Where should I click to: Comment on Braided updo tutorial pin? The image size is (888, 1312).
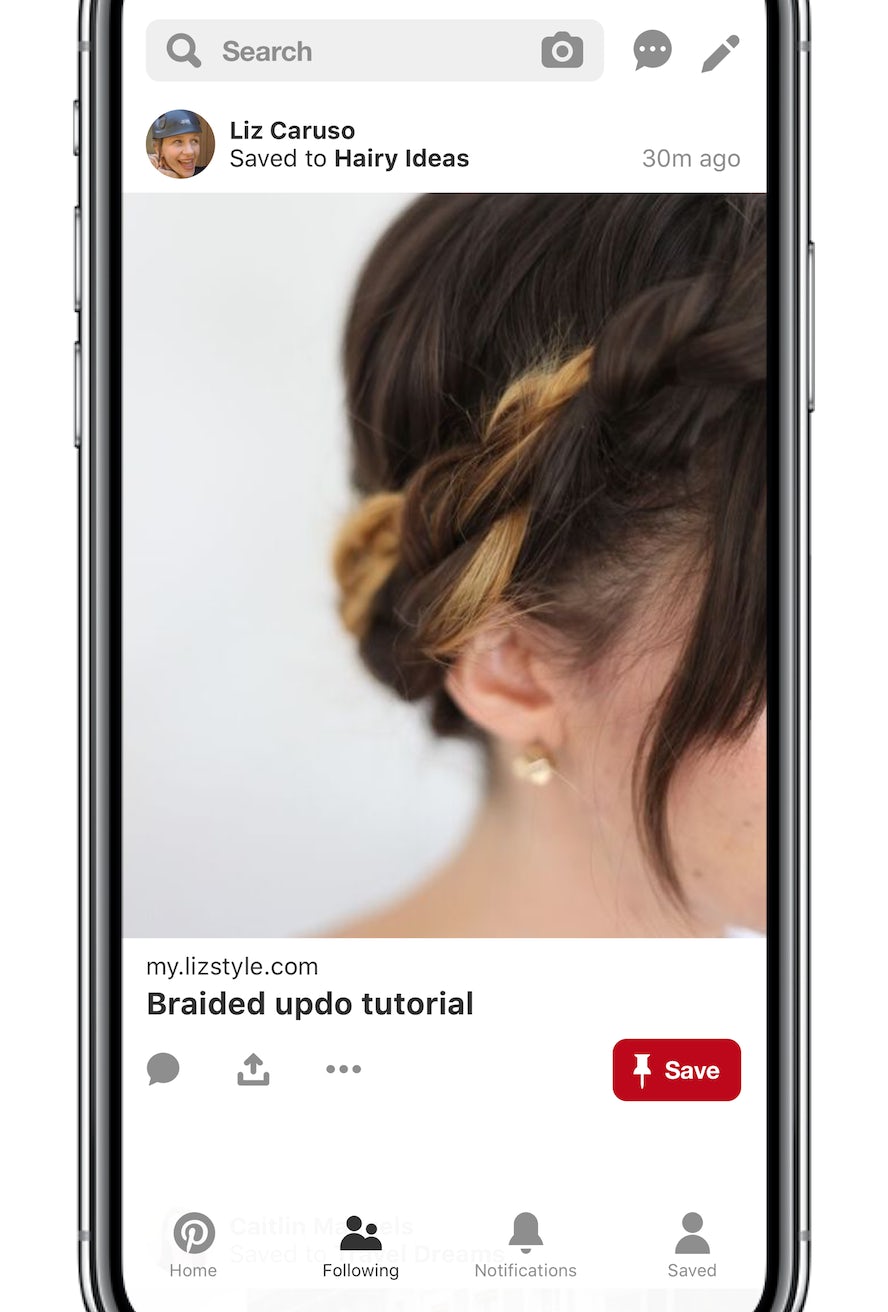(163, 1069)
